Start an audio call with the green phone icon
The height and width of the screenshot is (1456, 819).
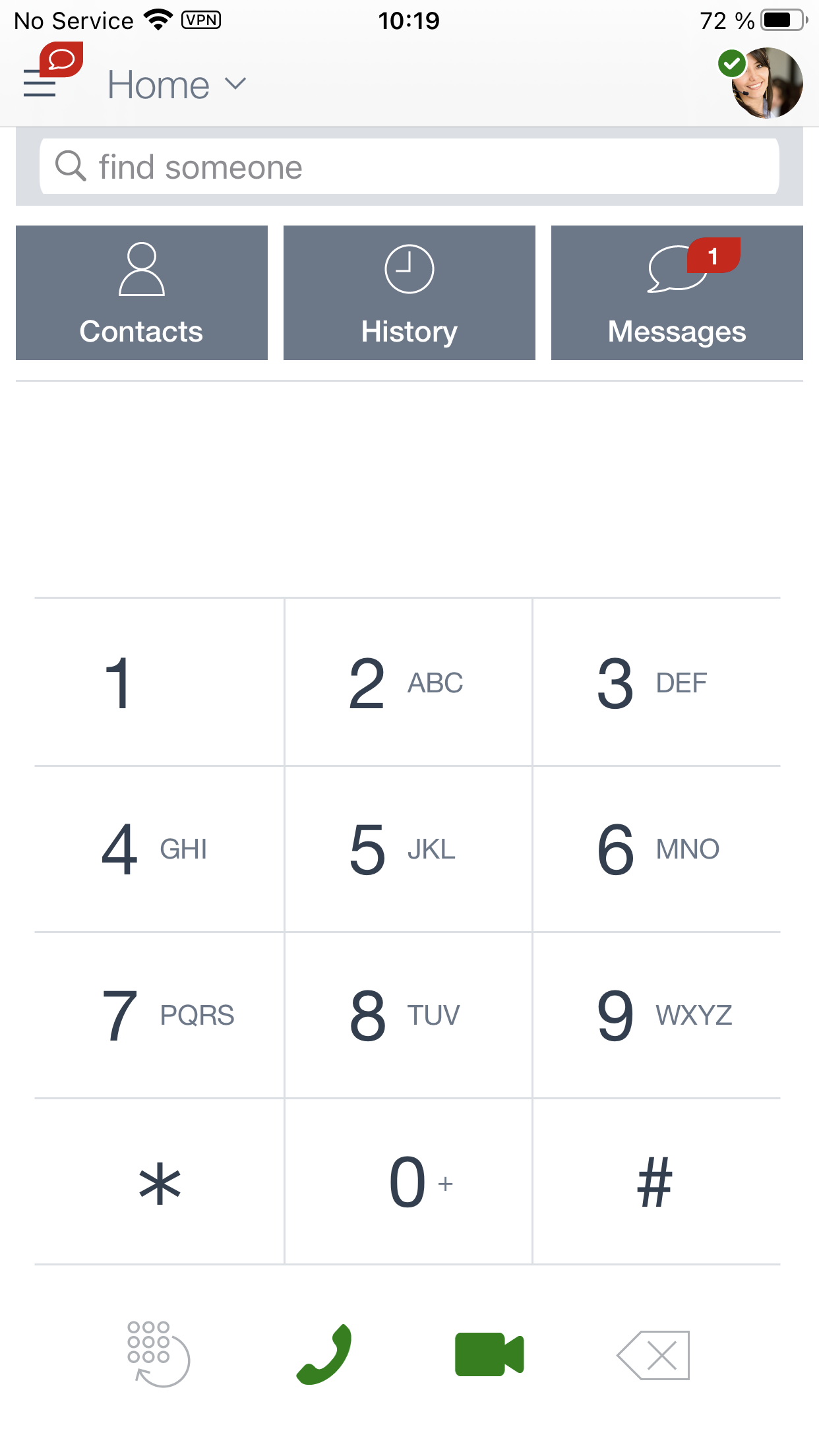click(324, 1353)
